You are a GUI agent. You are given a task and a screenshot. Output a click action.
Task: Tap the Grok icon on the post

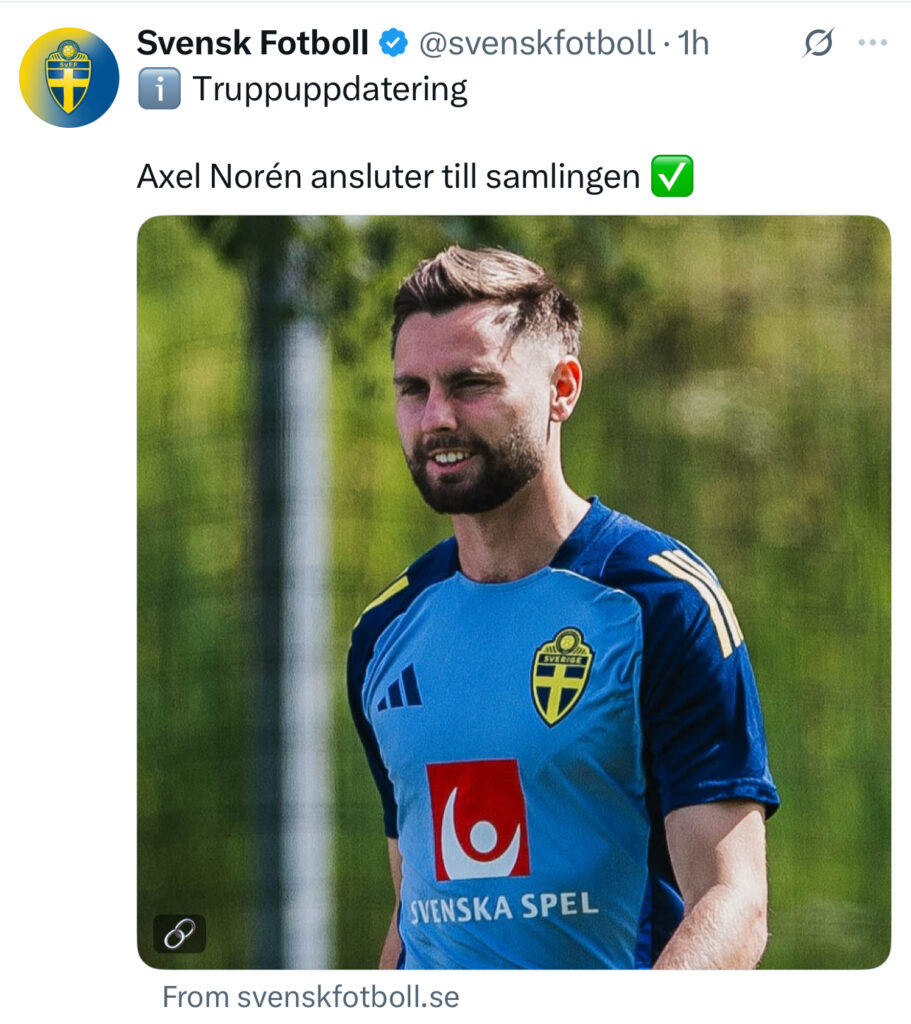pyautogui.click(x=818, y=43)
